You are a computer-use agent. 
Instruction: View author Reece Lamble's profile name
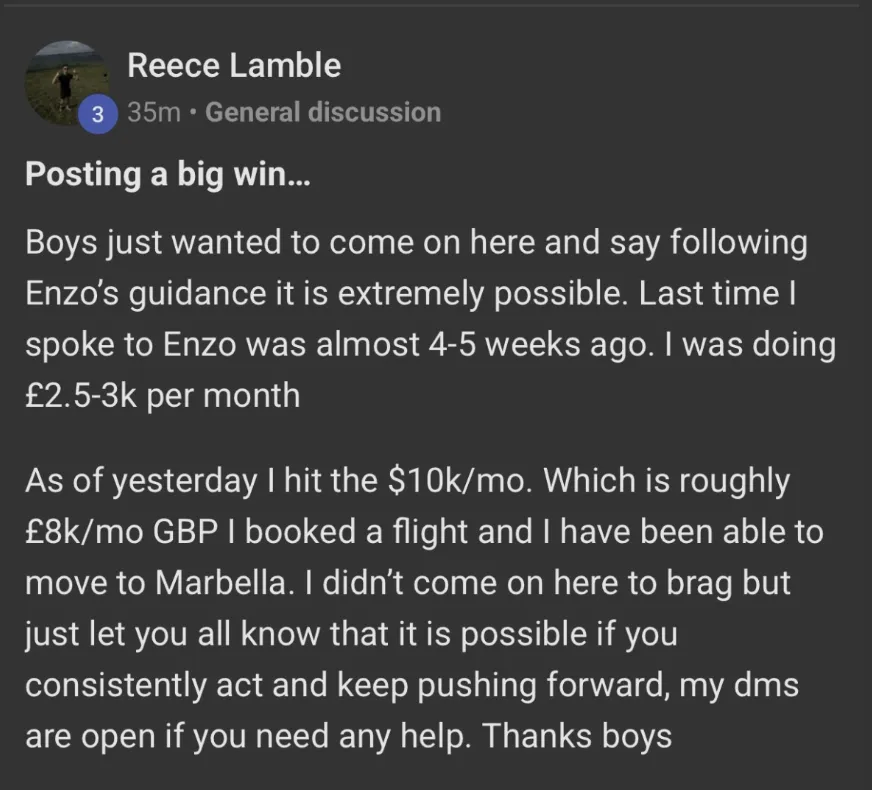point(234,66)
